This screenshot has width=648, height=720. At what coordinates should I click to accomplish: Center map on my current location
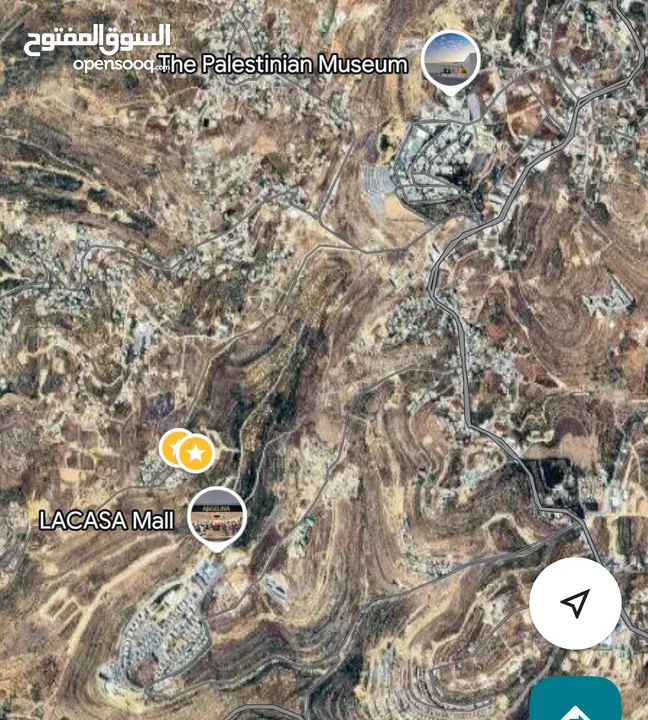click(x=575, y=603)
